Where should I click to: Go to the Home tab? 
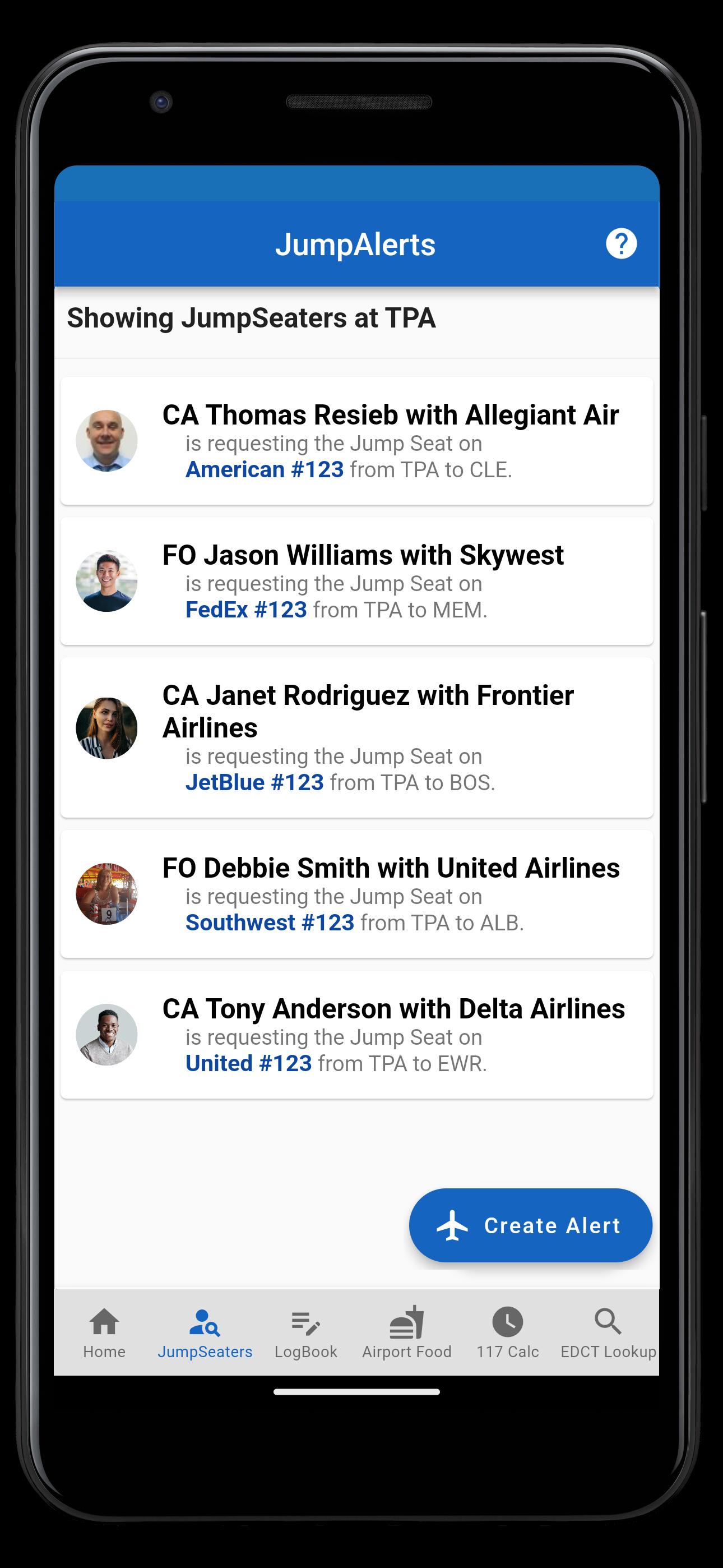[104, 1333]
